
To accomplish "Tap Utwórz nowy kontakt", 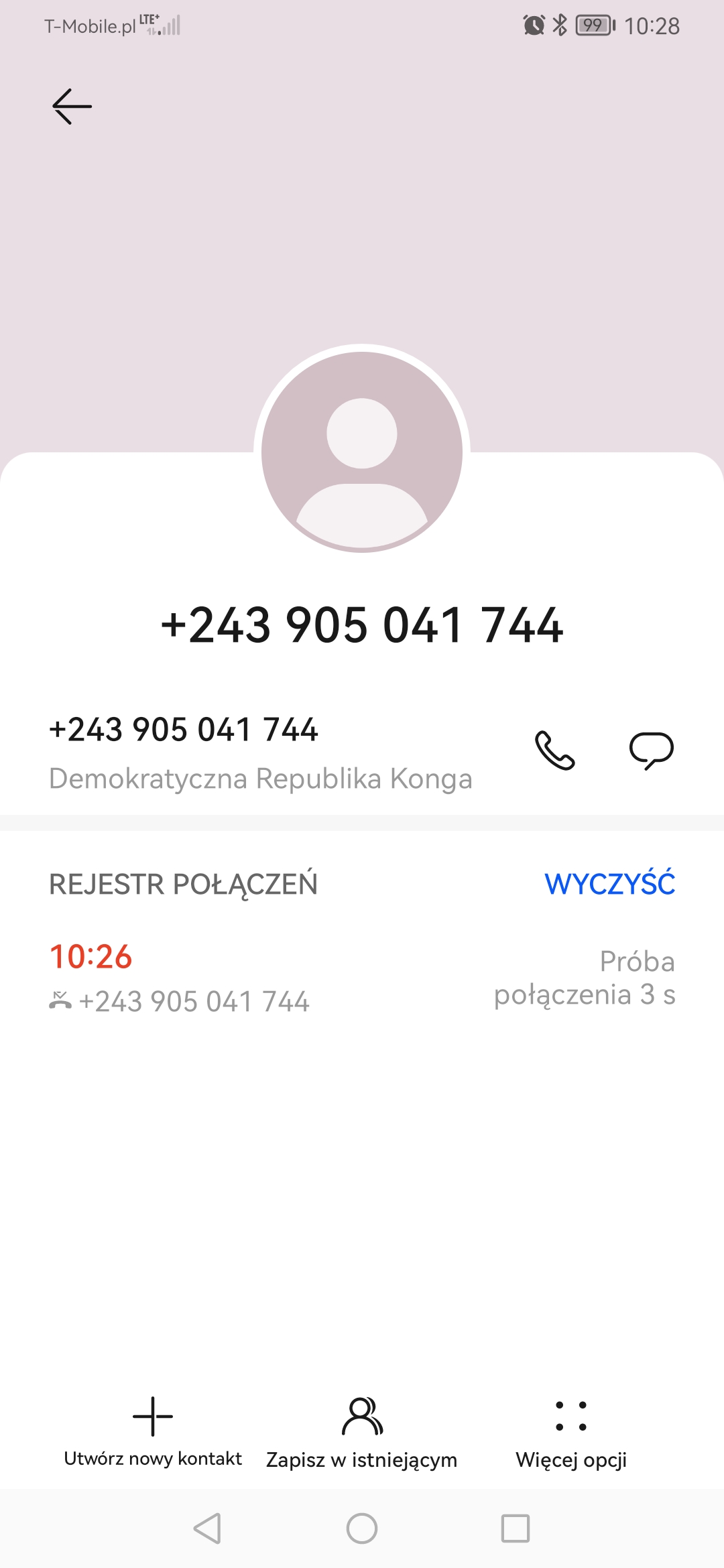I will click(x=153, y=1431).
